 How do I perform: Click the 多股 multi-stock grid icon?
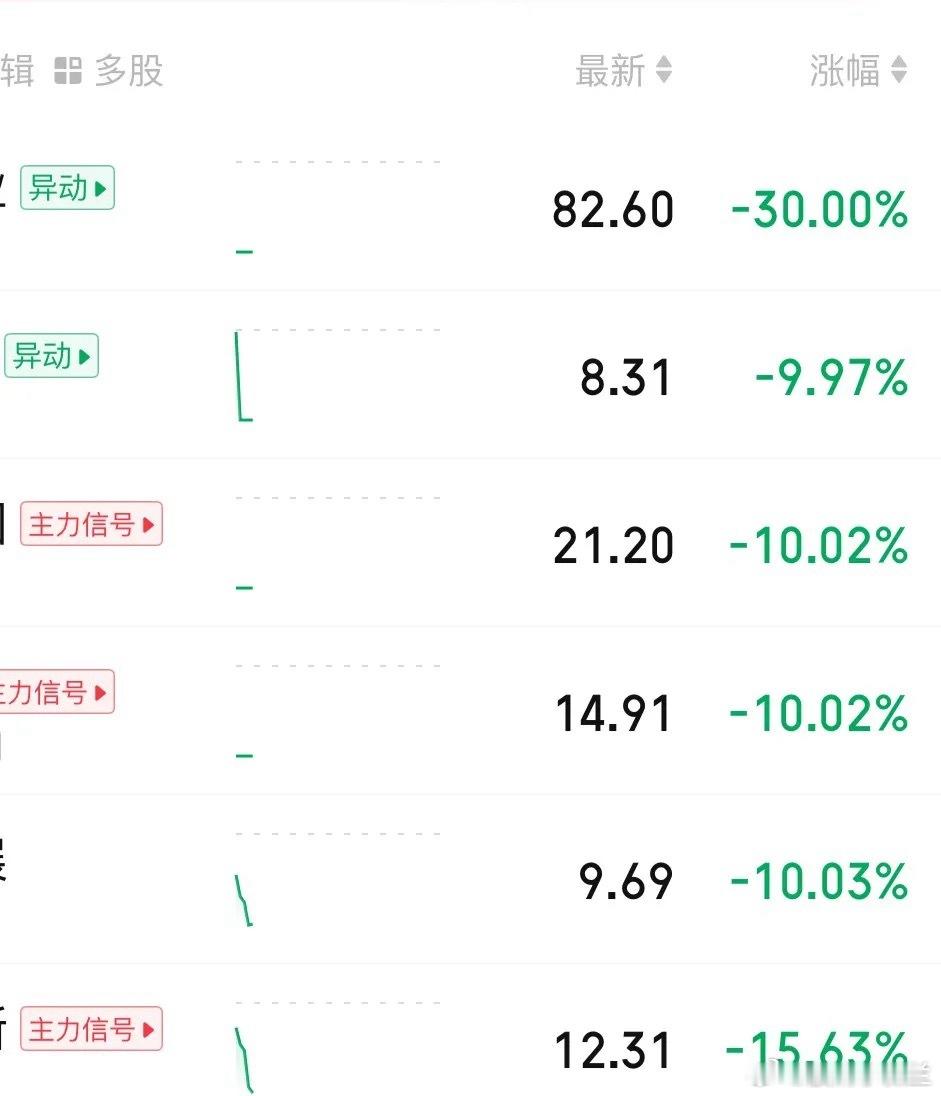point(66,70)
